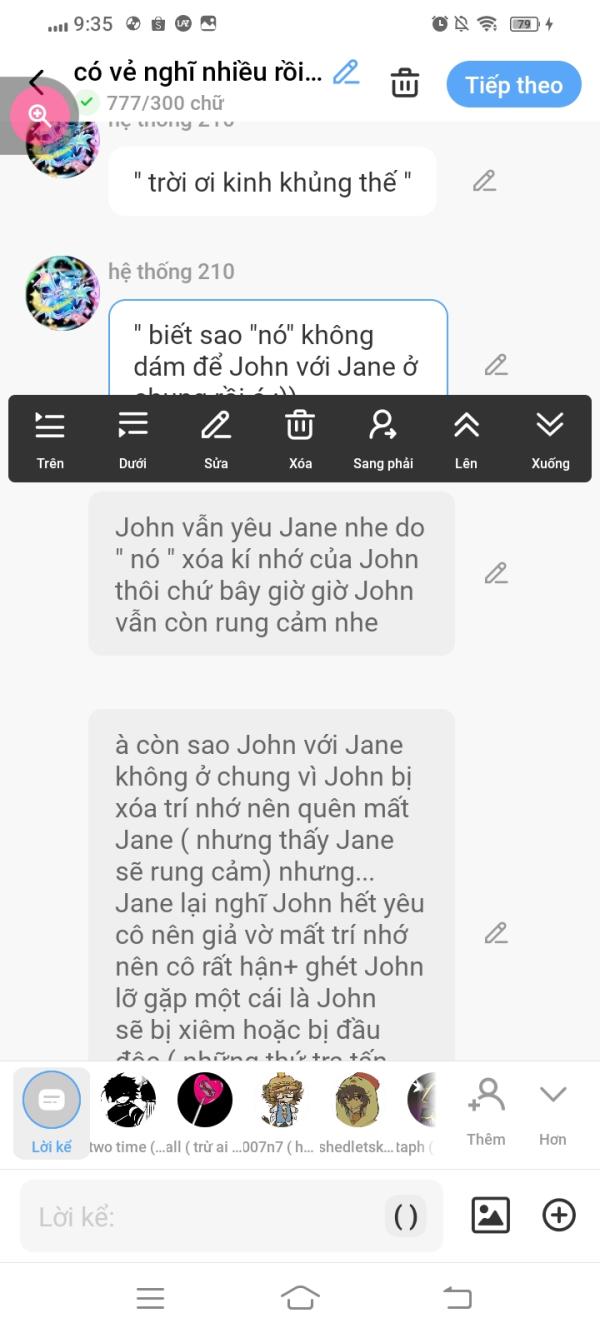Edit the "trời ơi kinh khủng thế" message
This screenshot has width=600, height=1333.
(x=484, y=181)
